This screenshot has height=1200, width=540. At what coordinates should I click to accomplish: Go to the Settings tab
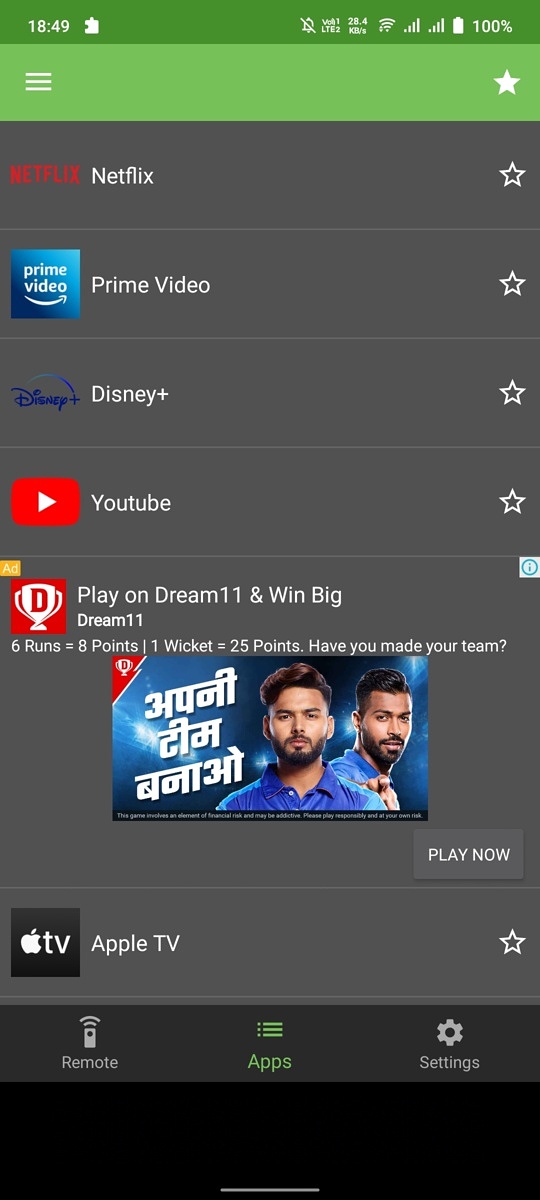449,1043
